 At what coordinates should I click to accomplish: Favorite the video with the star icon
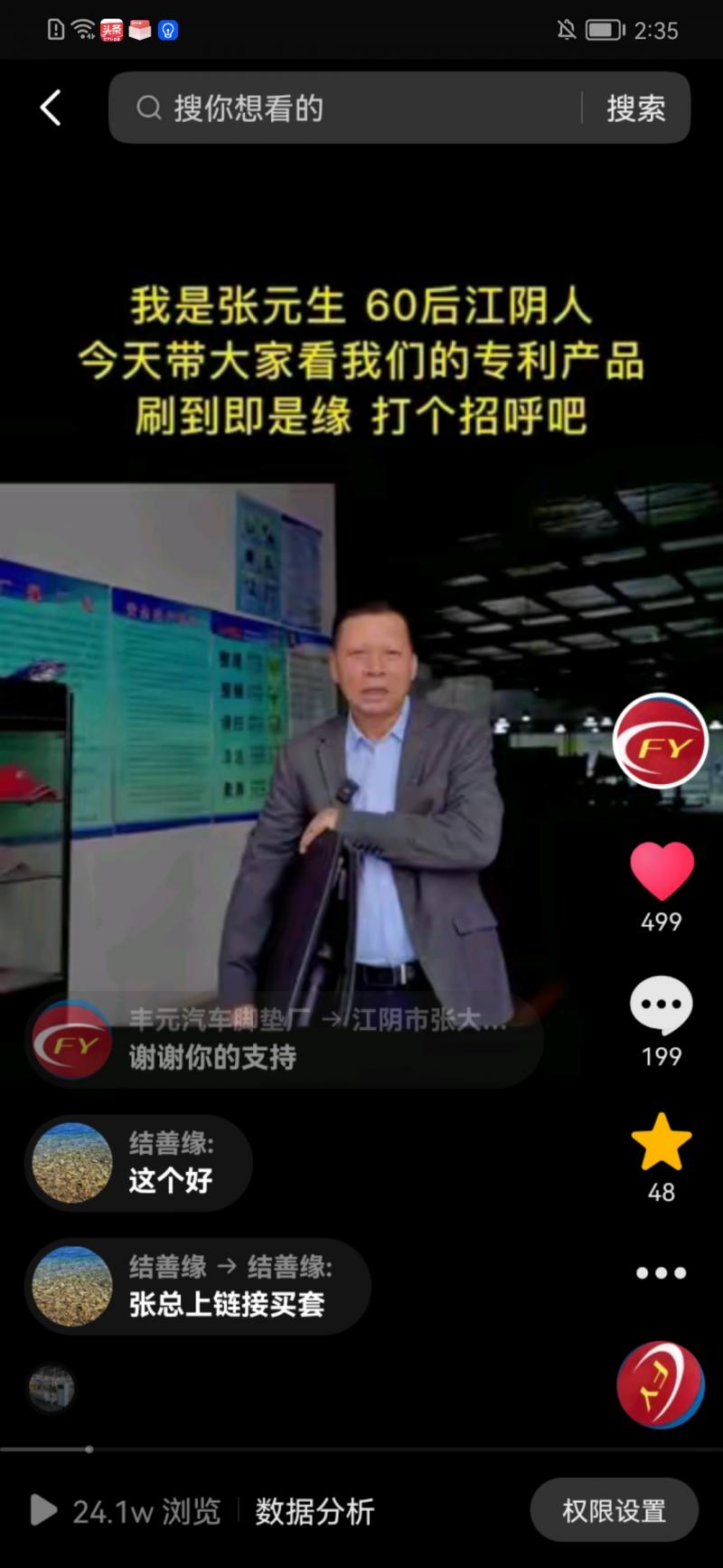[x=662, y=1142]
